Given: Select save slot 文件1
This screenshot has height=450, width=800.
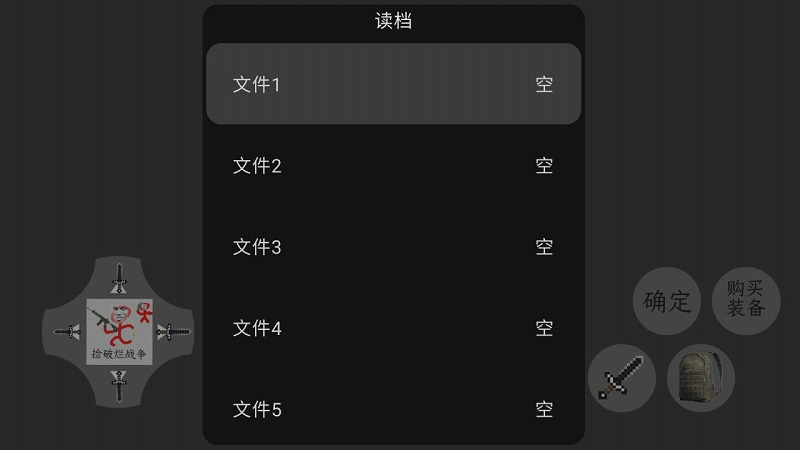Looking at the screenshot, I should click(393, 84).
